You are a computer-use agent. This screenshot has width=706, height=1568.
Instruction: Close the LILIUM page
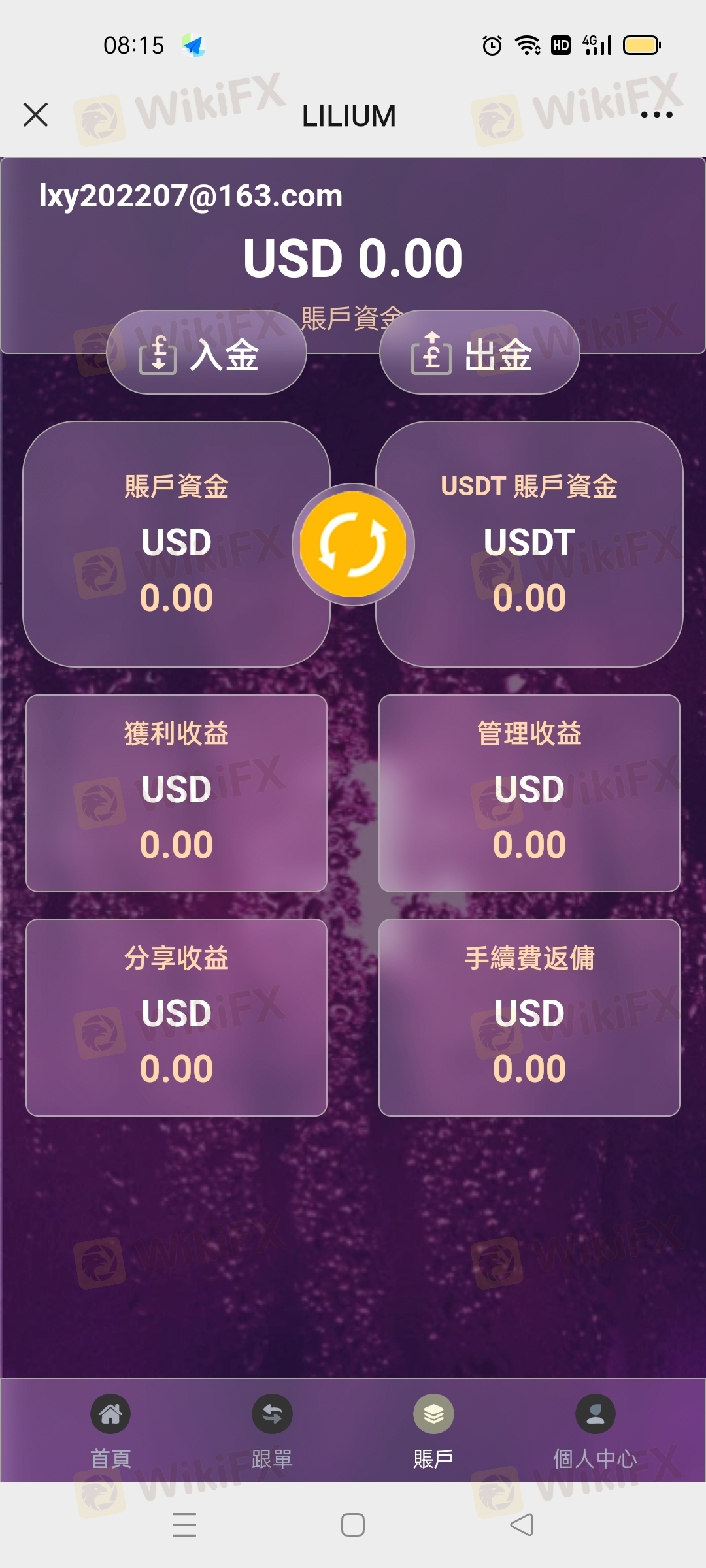[35, 115]
